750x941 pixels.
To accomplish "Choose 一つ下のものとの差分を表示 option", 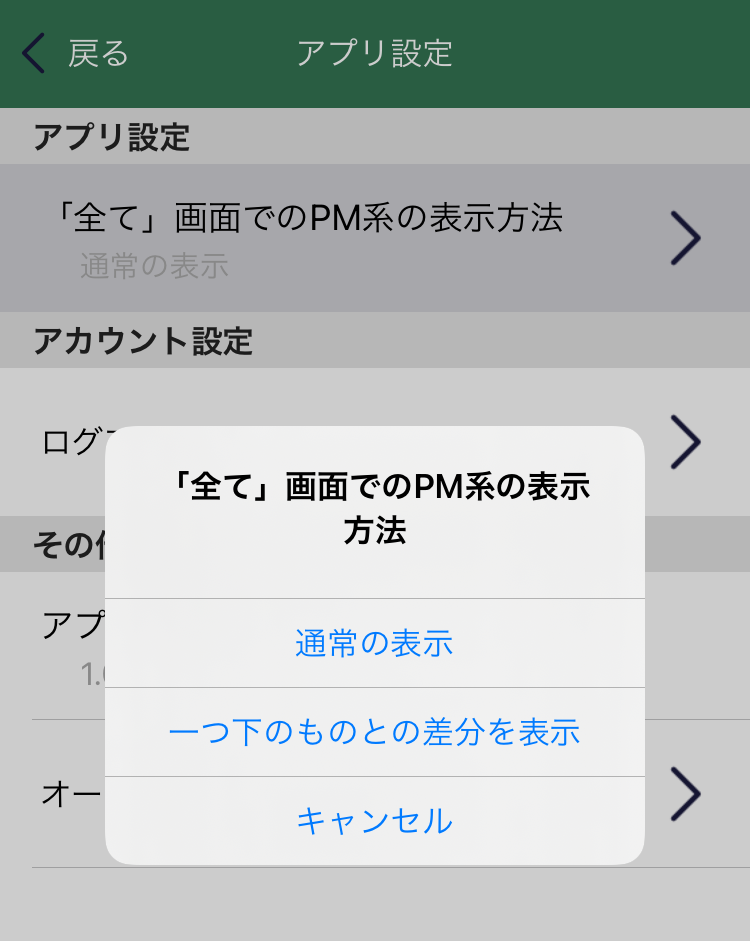I will click(x=374, y=732).
